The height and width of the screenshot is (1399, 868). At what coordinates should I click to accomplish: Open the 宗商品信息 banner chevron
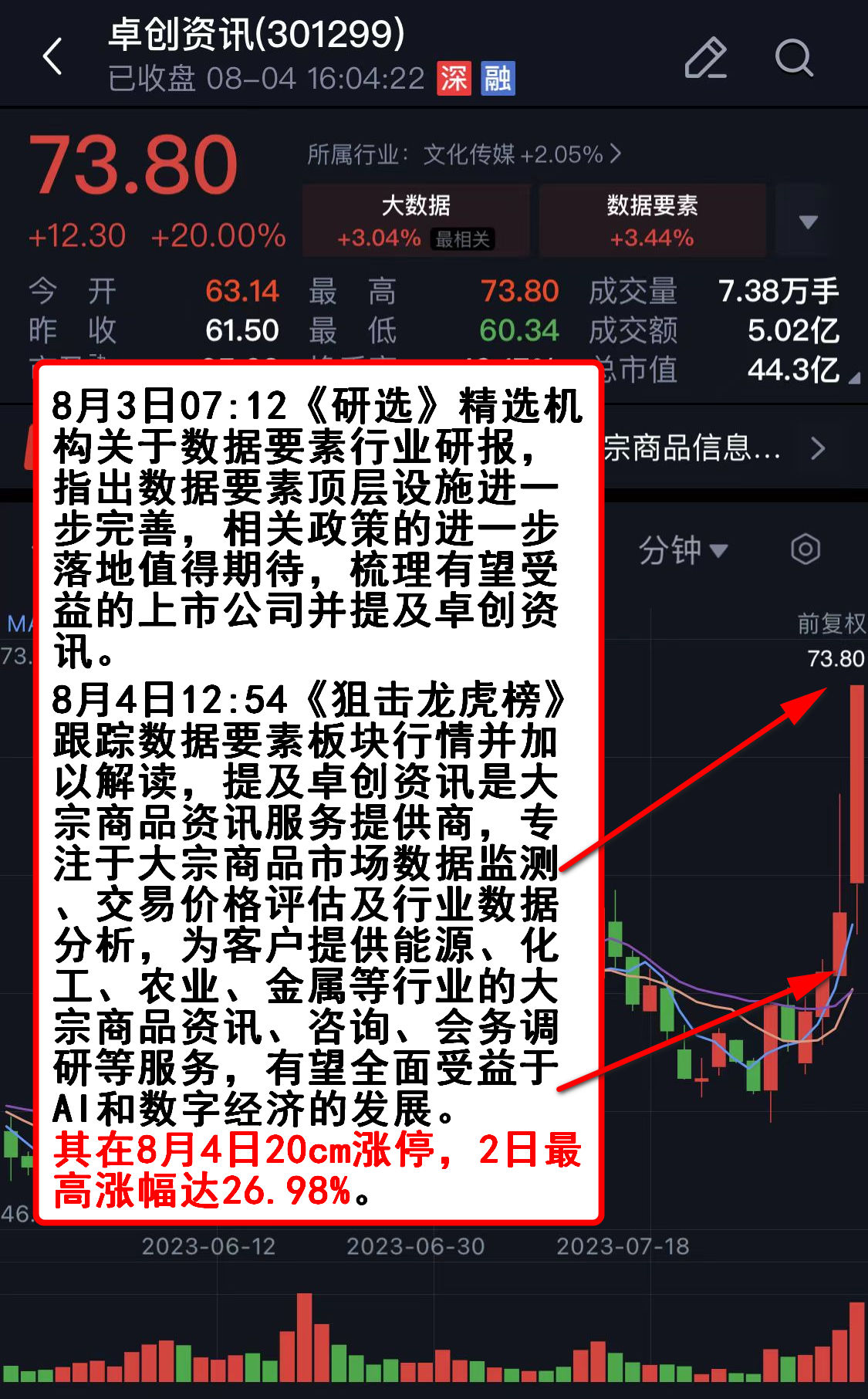click(x=818, y=448)
